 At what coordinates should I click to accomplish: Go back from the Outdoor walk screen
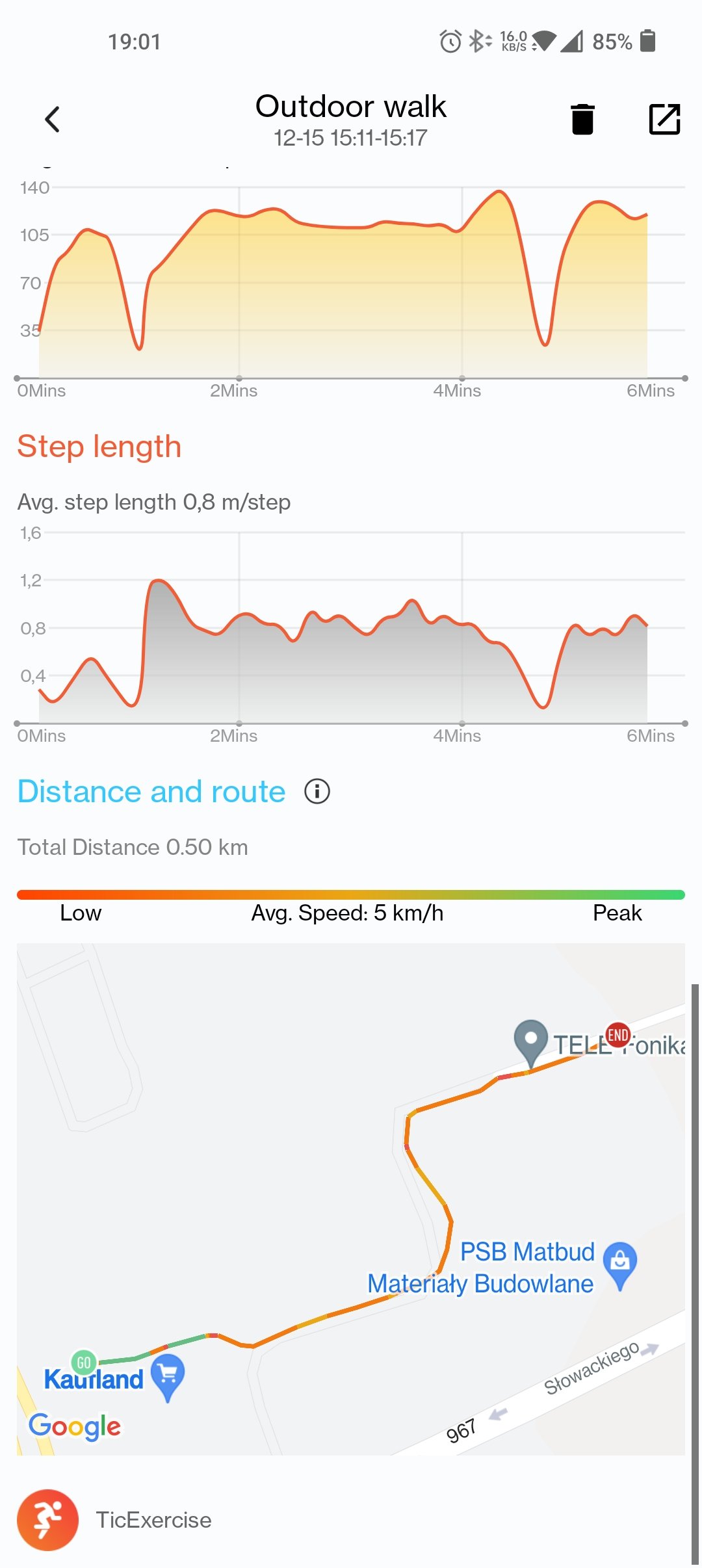(53, 120)
